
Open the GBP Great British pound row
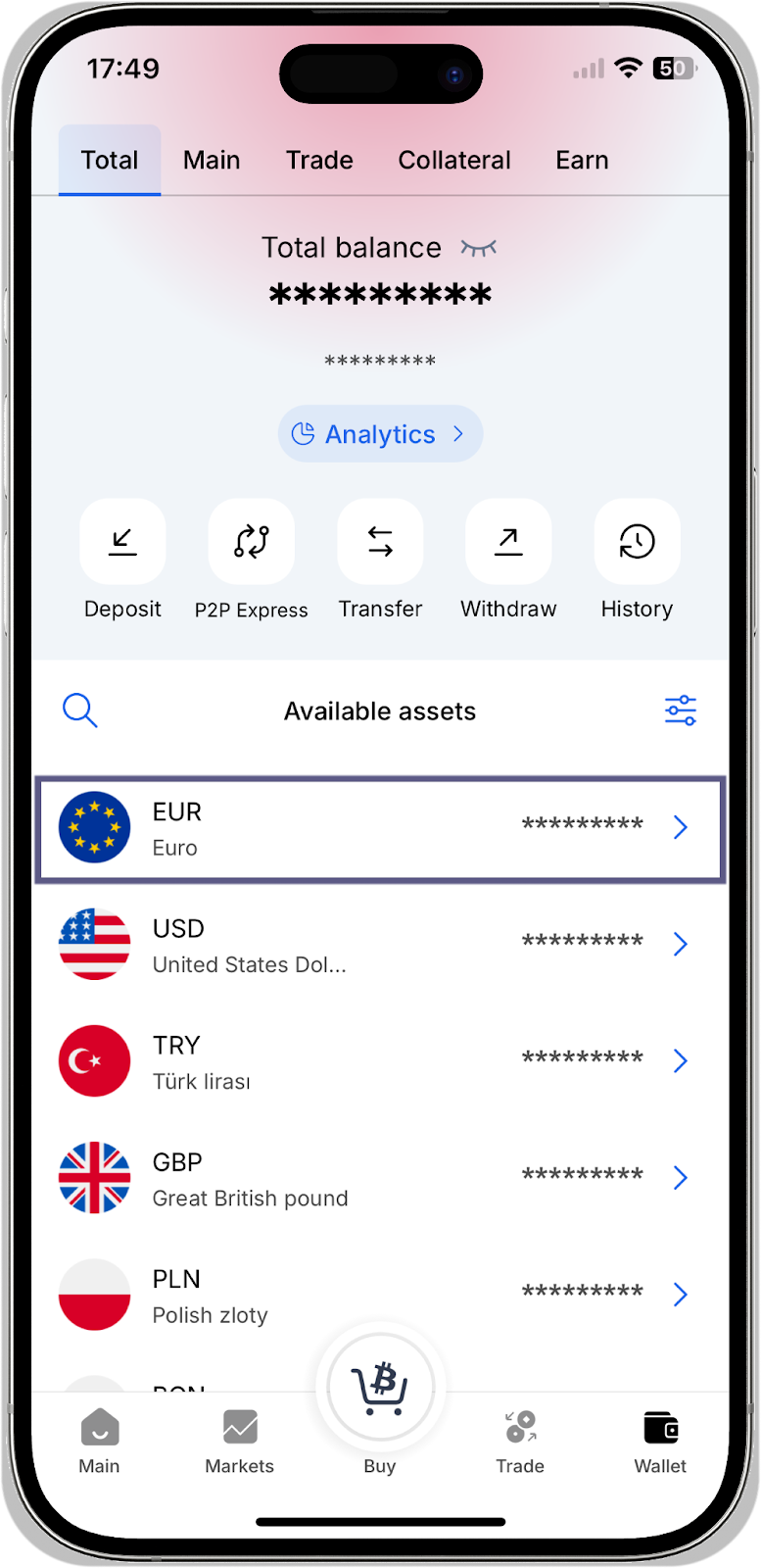380,1178
